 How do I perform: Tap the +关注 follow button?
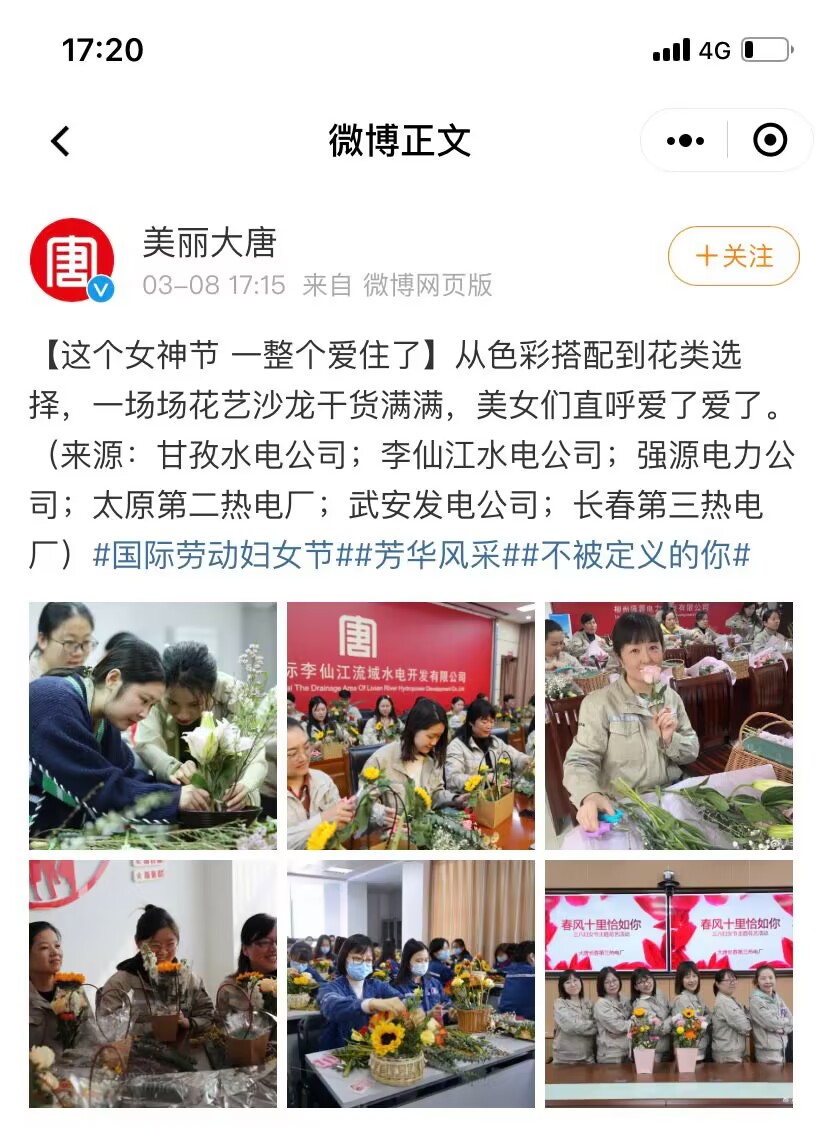coord(733,257)
